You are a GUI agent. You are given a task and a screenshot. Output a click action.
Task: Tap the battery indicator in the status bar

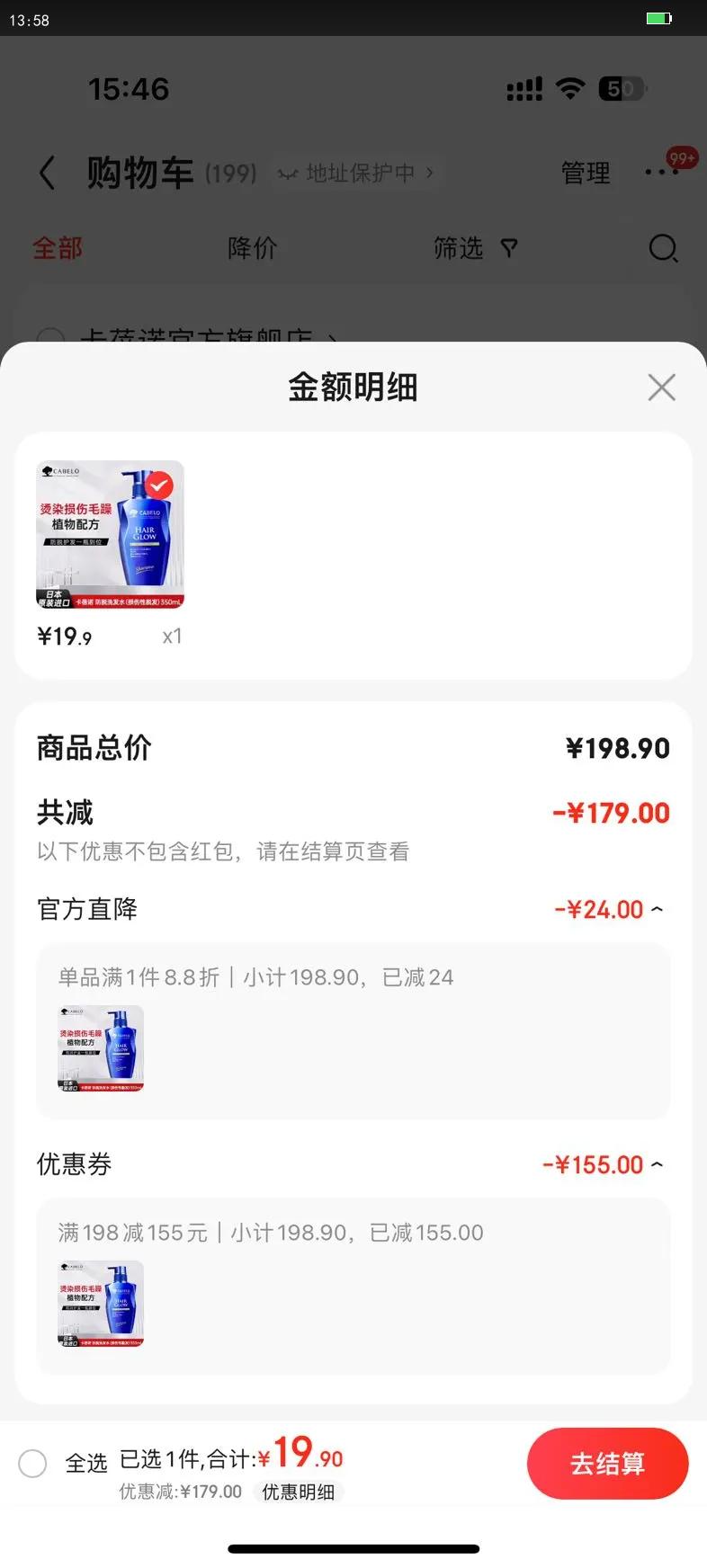pos(658,18)
